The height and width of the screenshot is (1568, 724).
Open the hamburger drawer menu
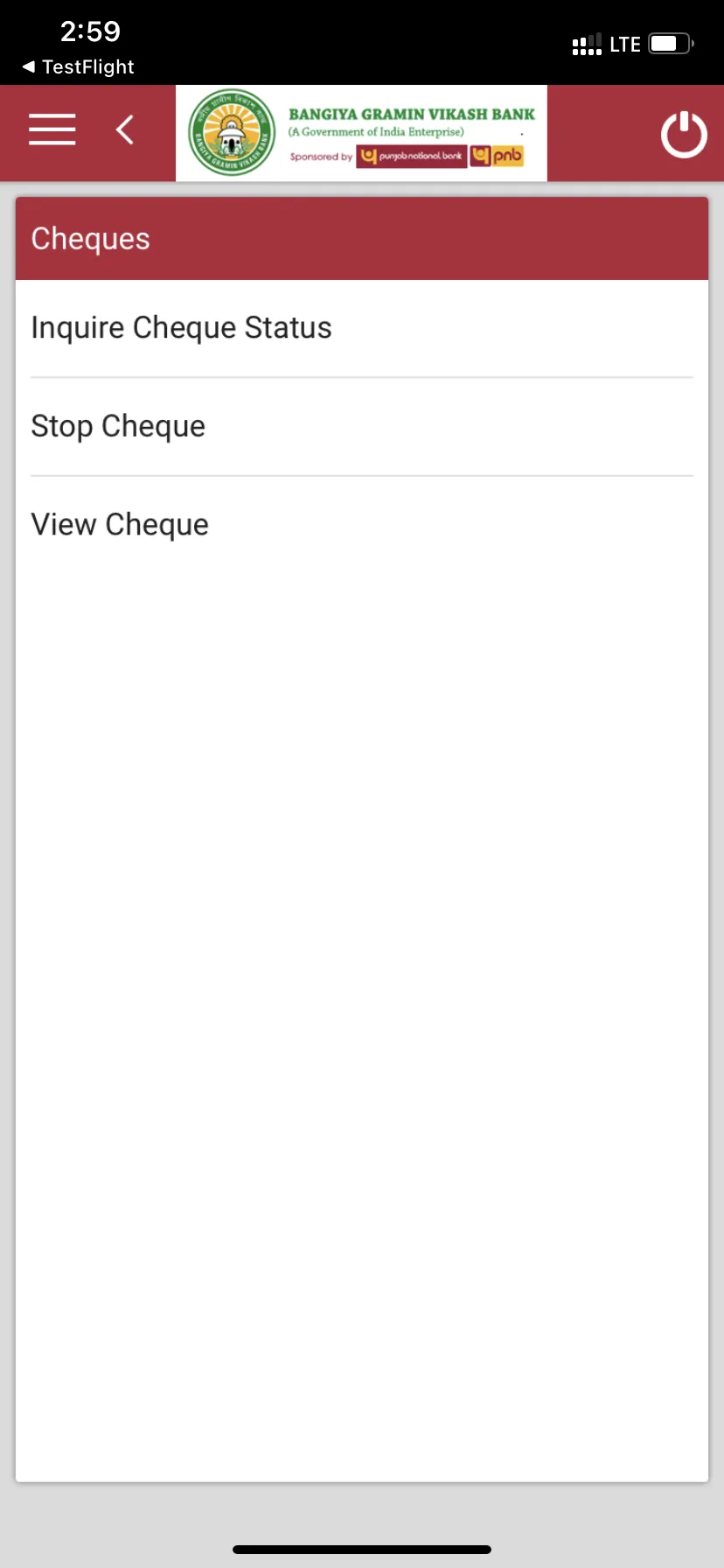point(52,129)
